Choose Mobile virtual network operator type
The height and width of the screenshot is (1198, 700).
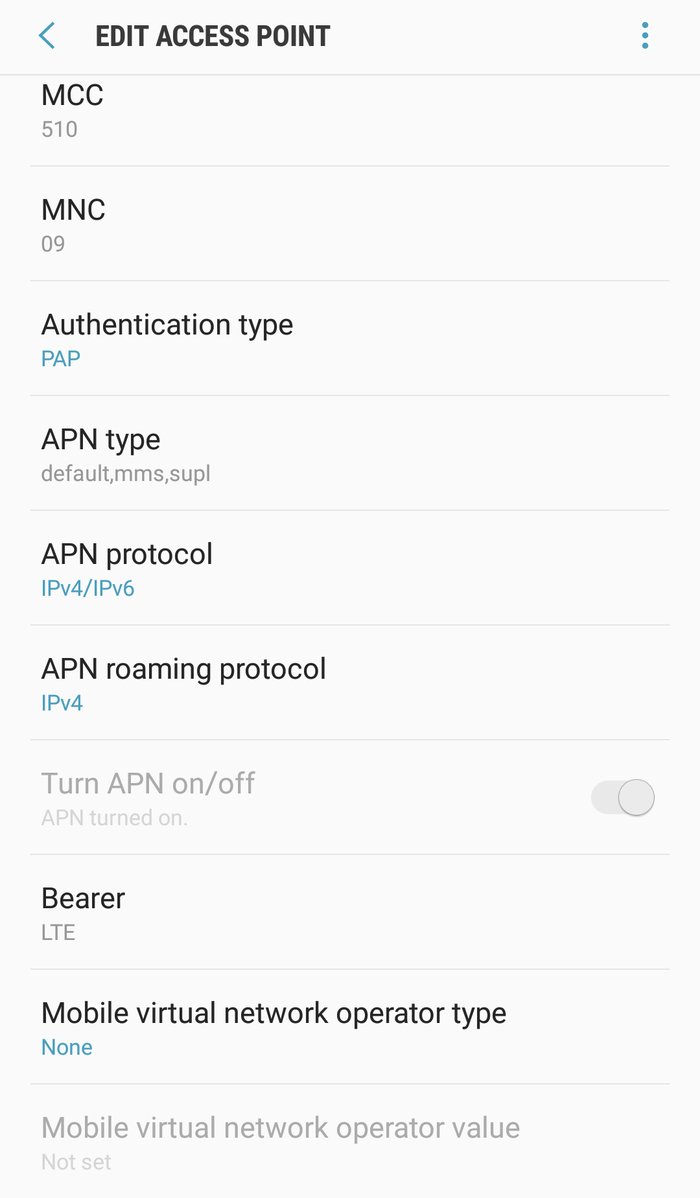(350, 1027)
